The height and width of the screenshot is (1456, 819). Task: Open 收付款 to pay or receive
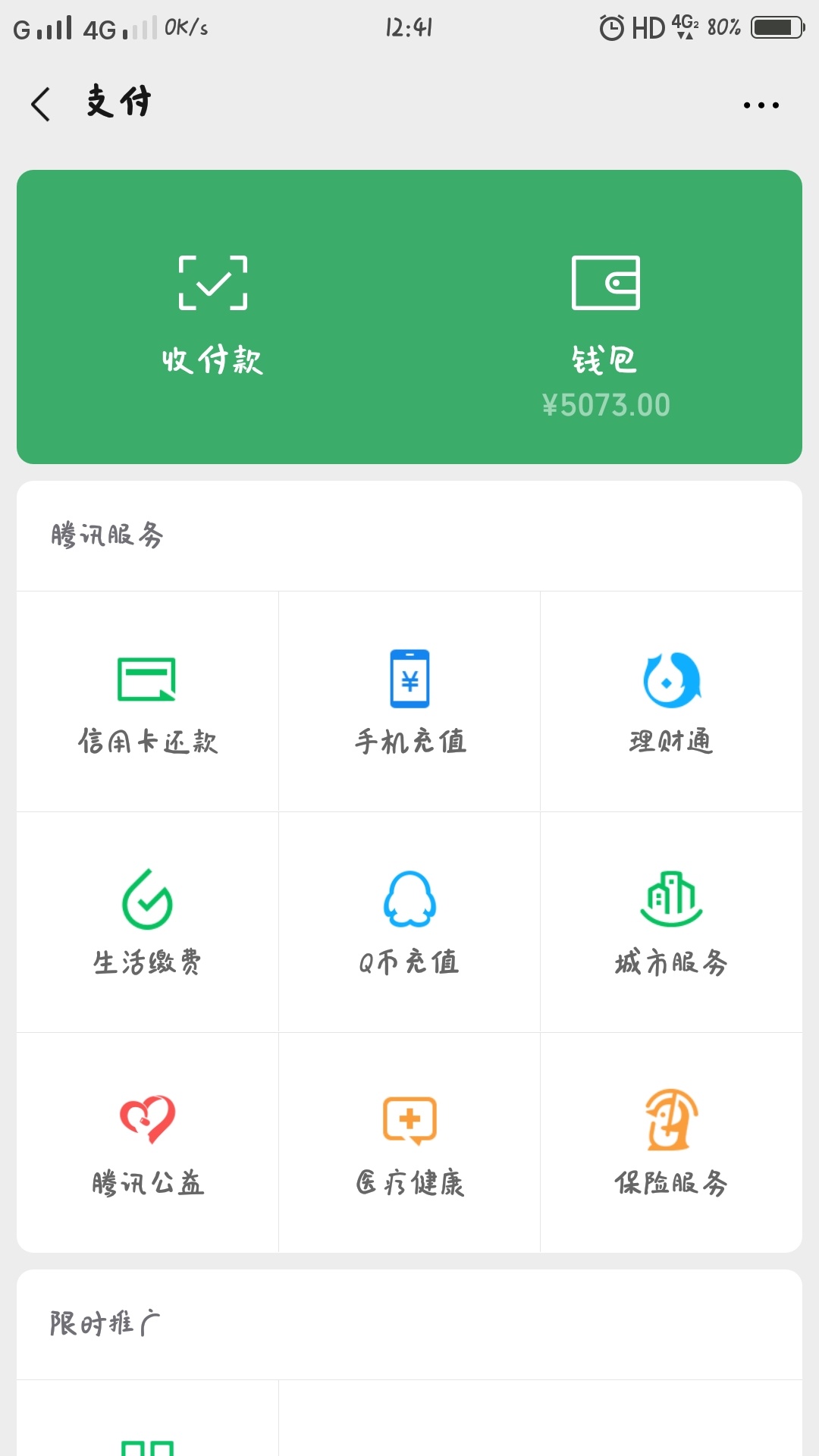213,315
